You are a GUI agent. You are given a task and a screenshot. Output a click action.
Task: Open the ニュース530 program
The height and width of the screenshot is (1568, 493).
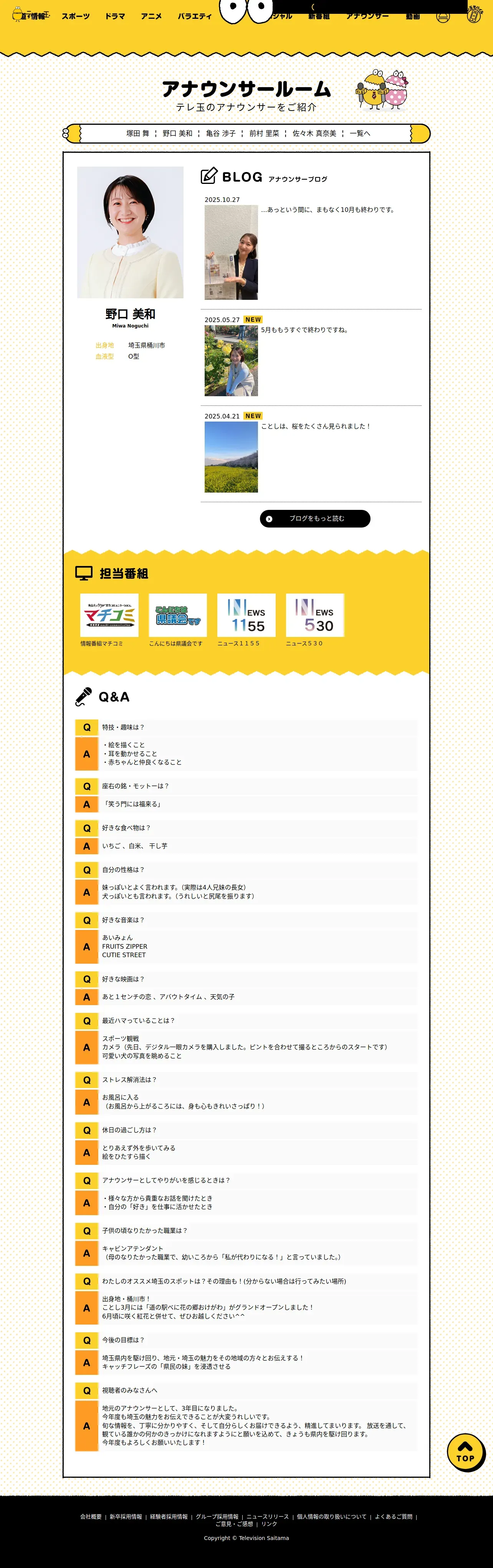pos(315,620)
